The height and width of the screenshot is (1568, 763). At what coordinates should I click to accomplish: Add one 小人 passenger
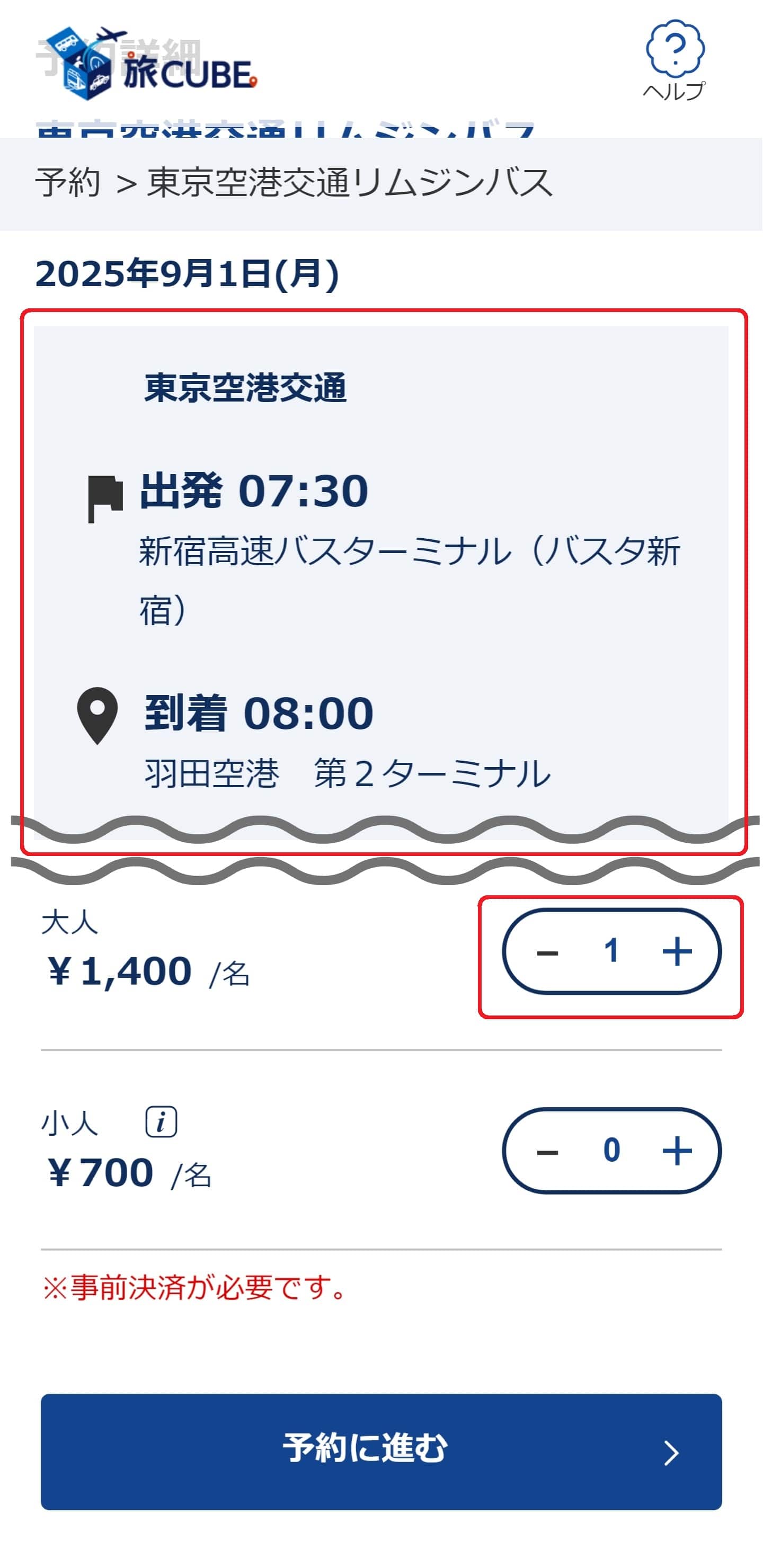[677, 1151]
